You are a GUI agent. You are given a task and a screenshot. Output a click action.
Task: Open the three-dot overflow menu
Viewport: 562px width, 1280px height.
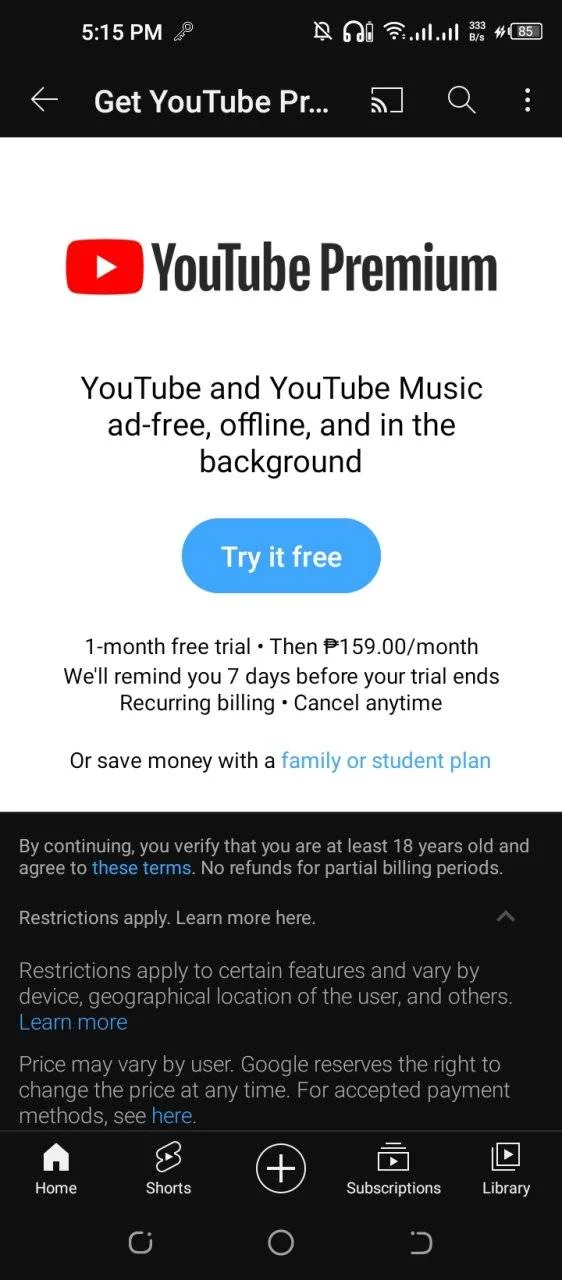point(527,100)
